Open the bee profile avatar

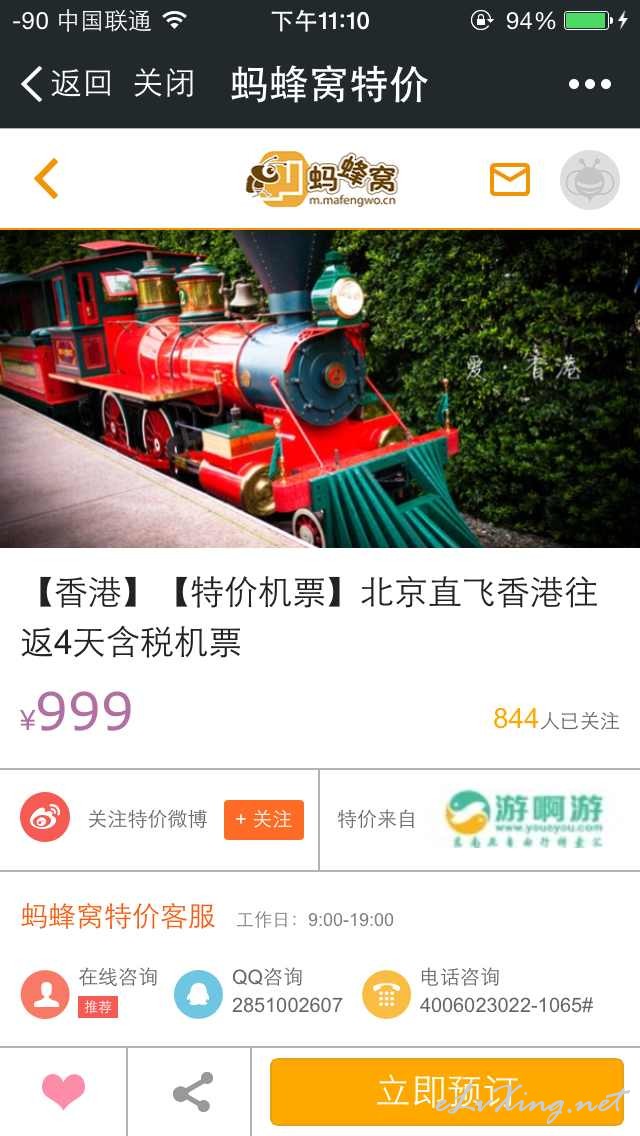coord(589,180)
